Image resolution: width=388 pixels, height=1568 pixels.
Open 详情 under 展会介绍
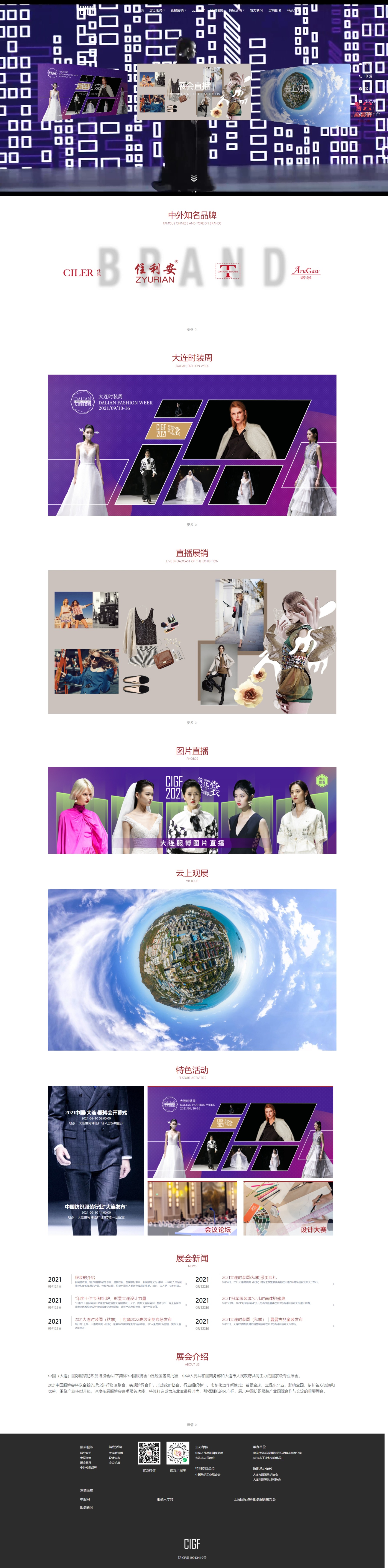click(192, 1424)
